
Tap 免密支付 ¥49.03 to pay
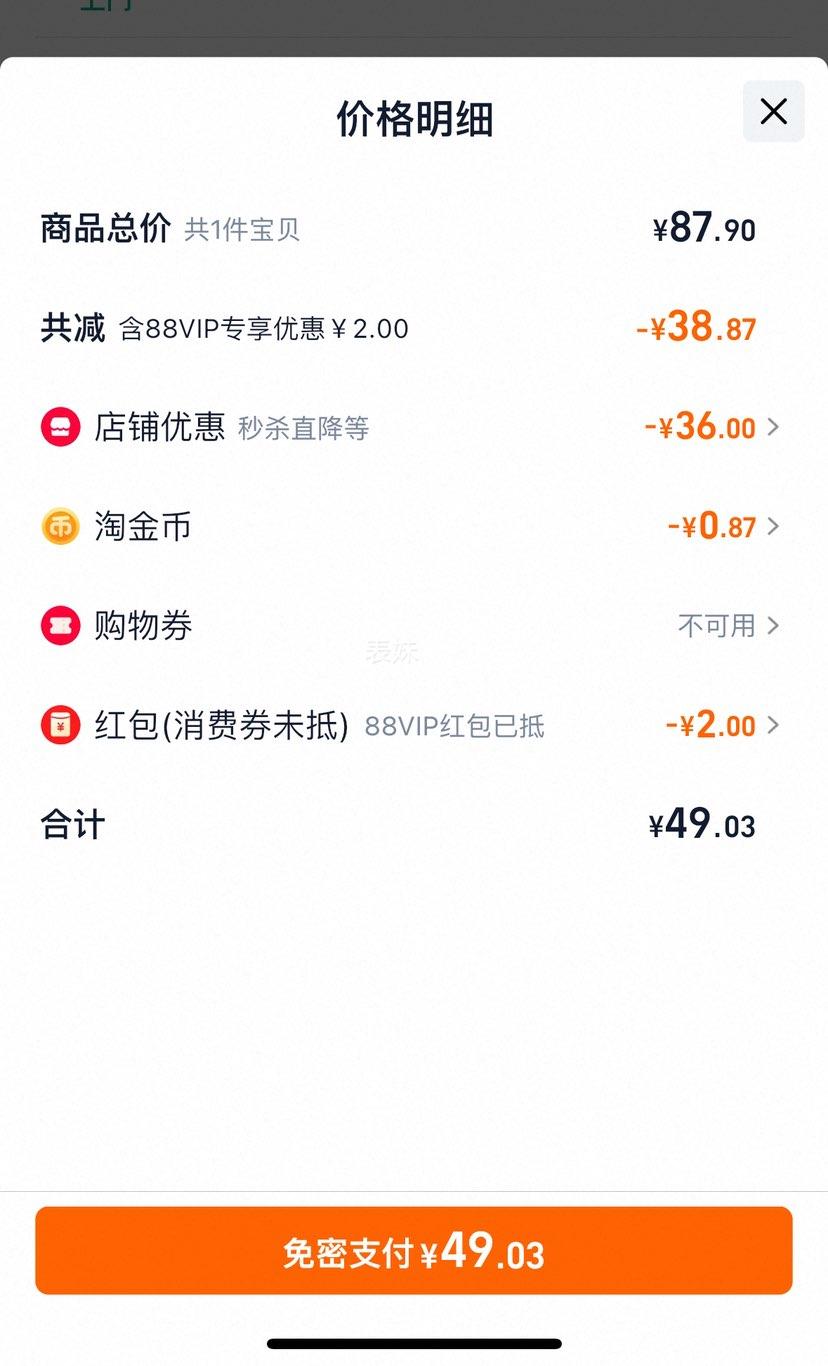[414, 1250]
